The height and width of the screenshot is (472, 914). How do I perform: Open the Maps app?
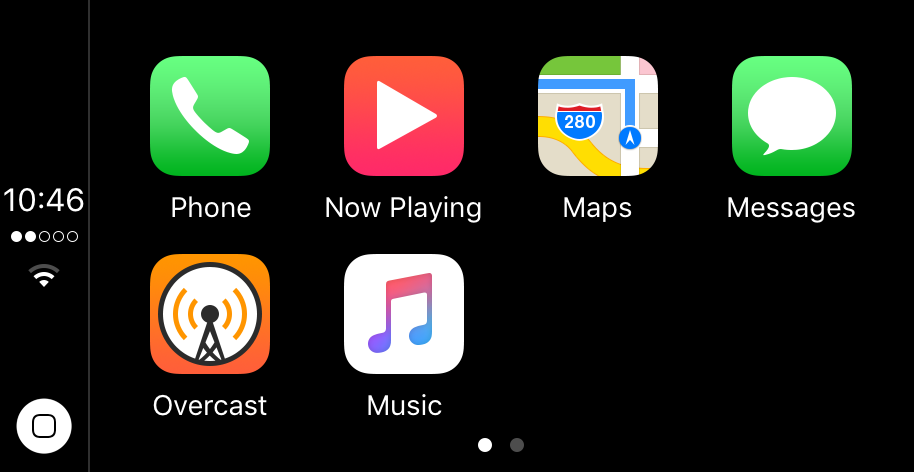coord(597,116)
